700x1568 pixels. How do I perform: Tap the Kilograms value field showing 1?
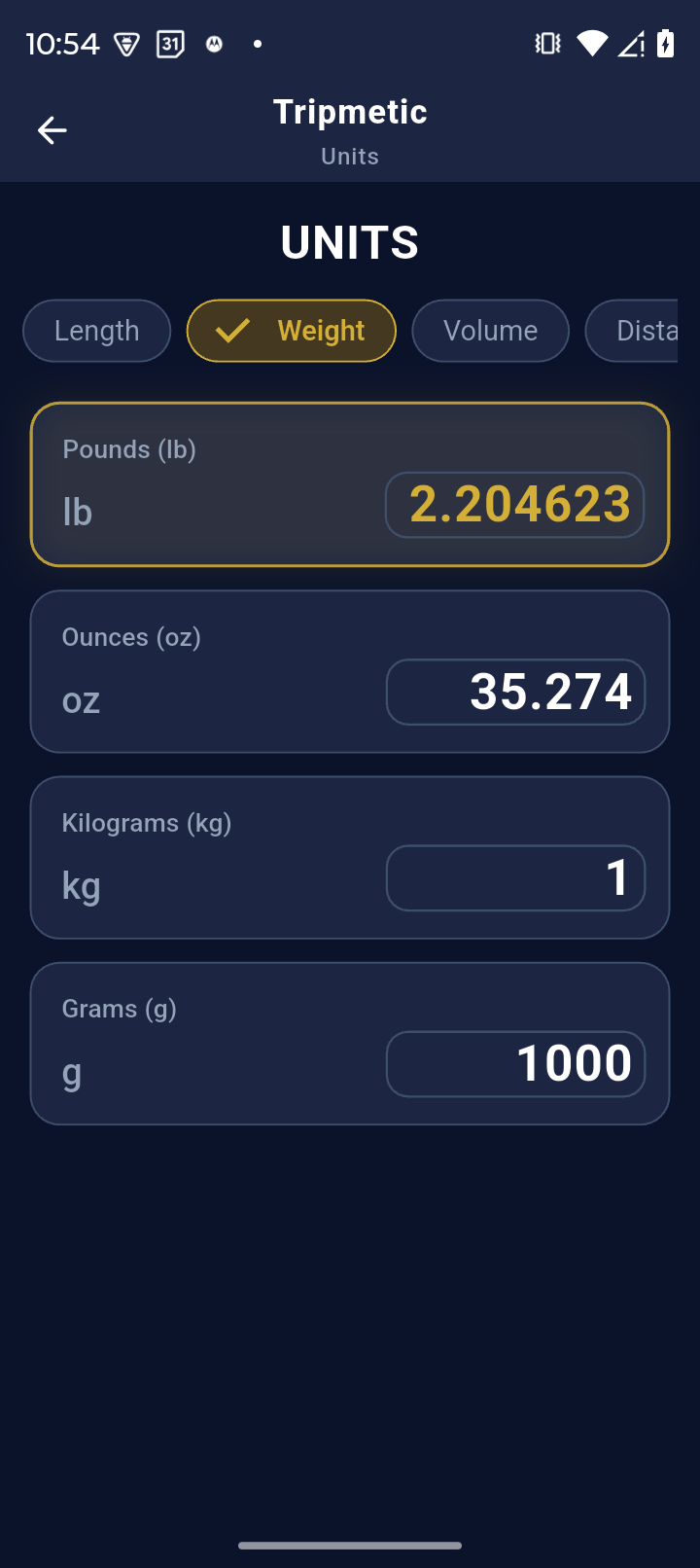[515, 877]
